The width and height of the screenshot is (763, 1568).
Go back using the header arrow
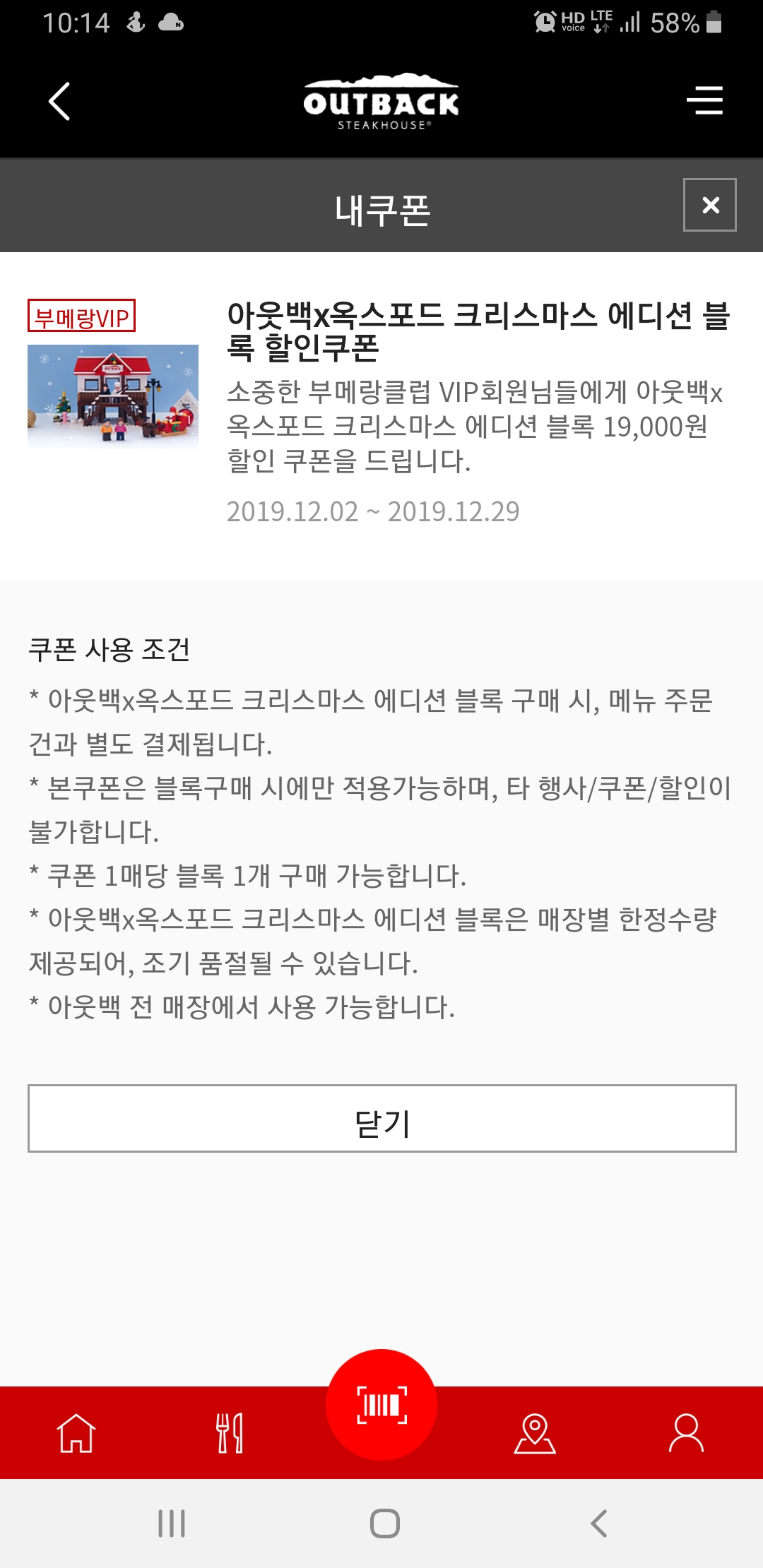59,102
